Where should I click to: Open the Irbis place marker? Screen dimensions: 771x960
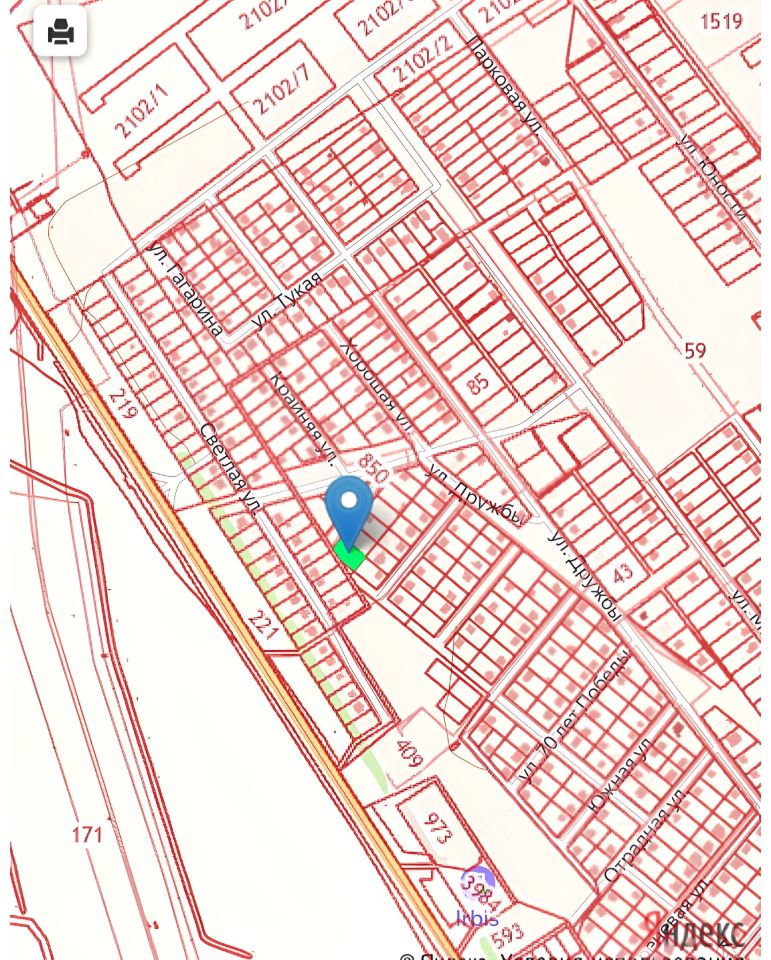click(x=478, y=886)
